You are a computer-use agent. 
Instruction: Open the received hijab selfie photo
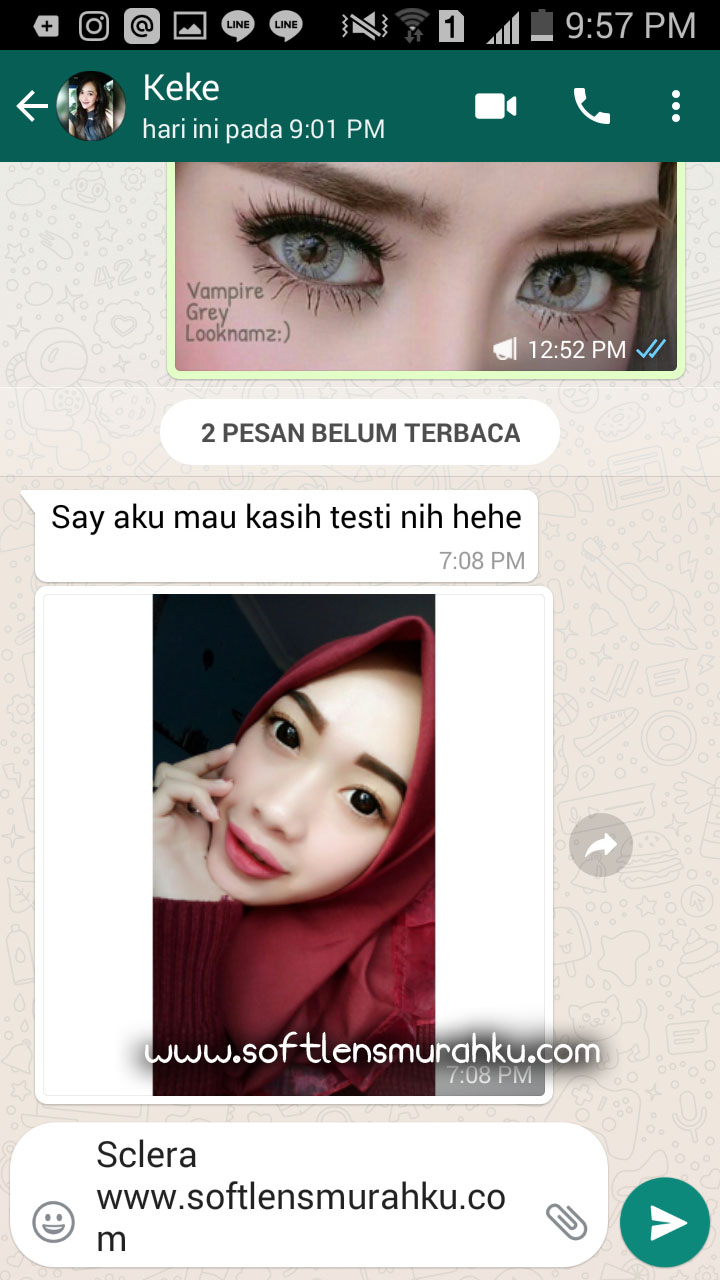pos(294,845)
